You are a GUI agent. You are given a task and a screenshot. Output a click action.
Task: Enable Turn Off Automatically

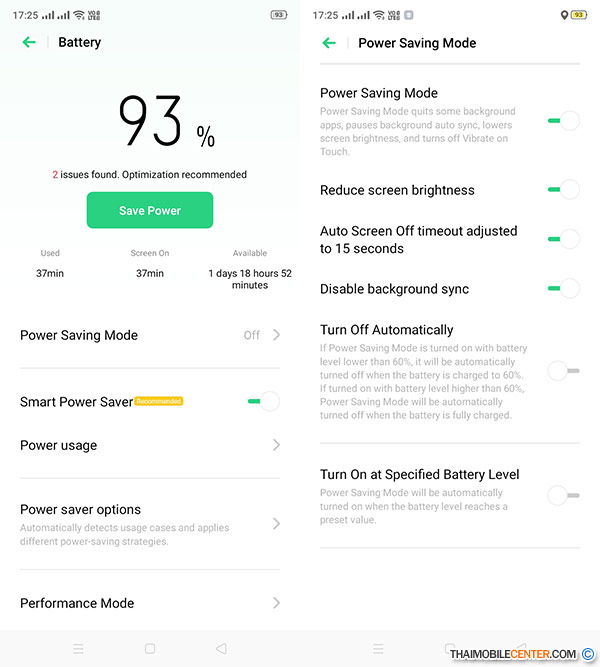(x=563, y=371)
